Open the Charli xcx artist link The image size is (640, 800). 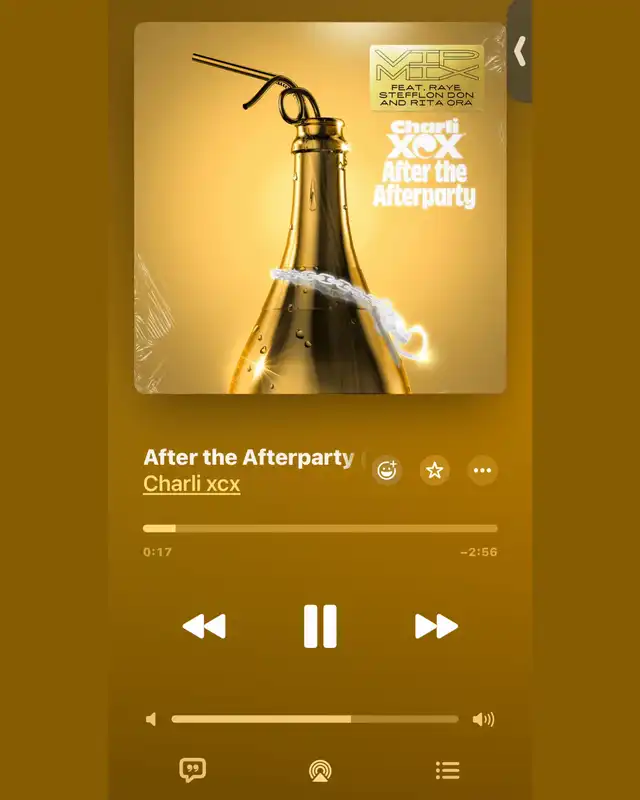[x=191, y=484]
